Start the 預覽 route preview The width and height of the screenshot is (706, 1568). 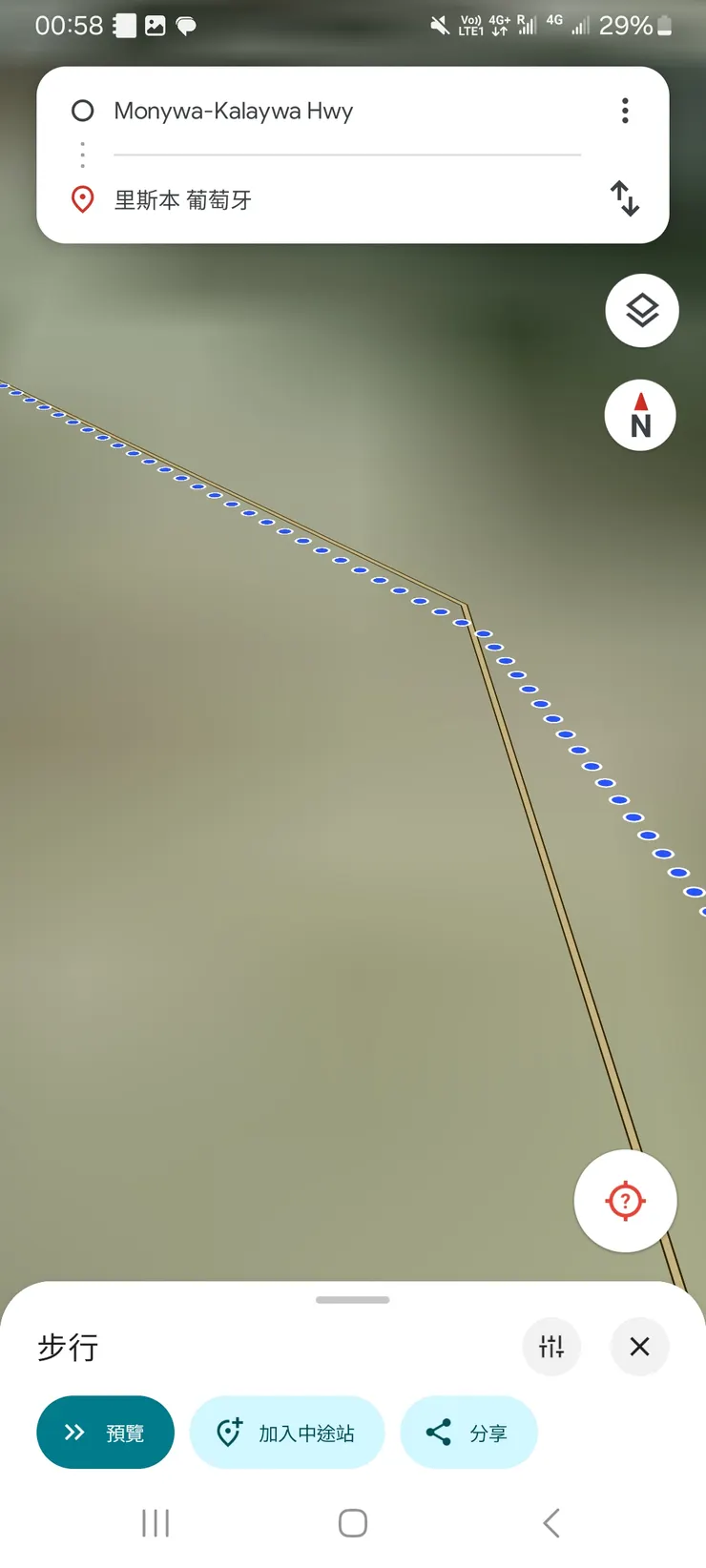pyautogui.click(x=105, y=1433)
